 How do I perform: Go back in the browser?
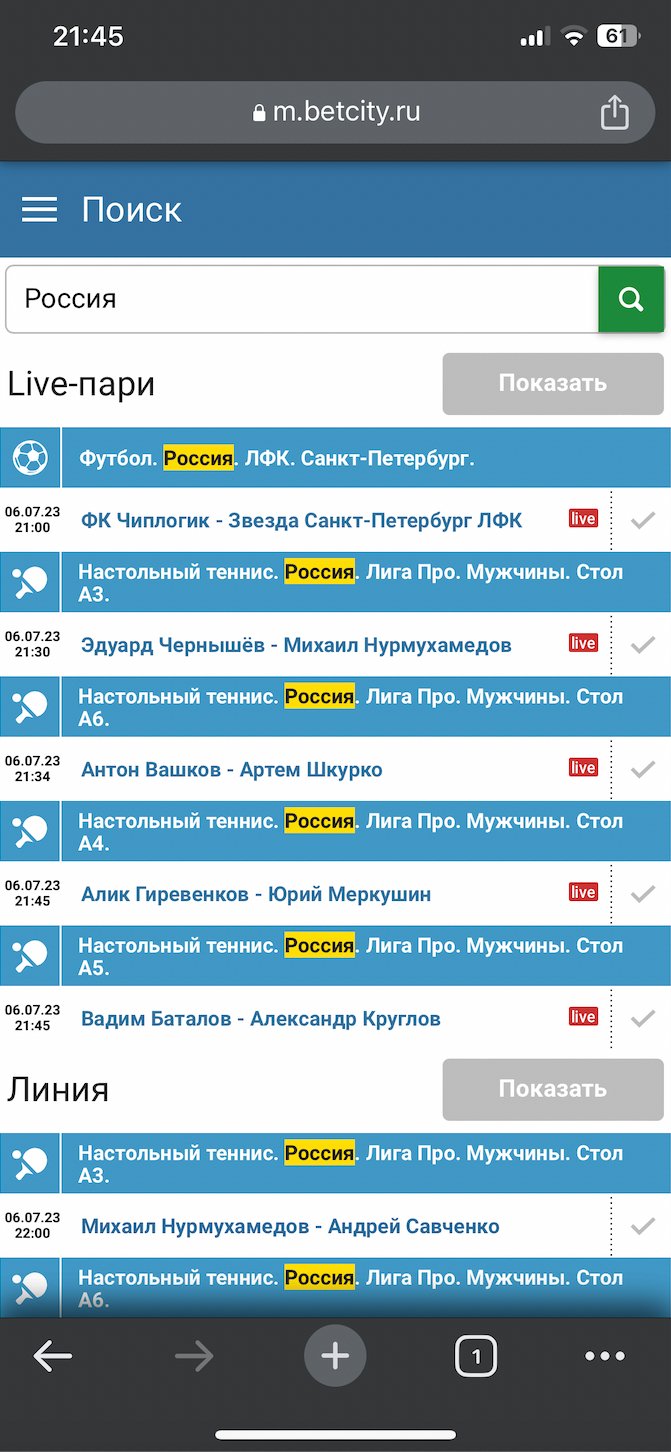tap(52, 1357)
